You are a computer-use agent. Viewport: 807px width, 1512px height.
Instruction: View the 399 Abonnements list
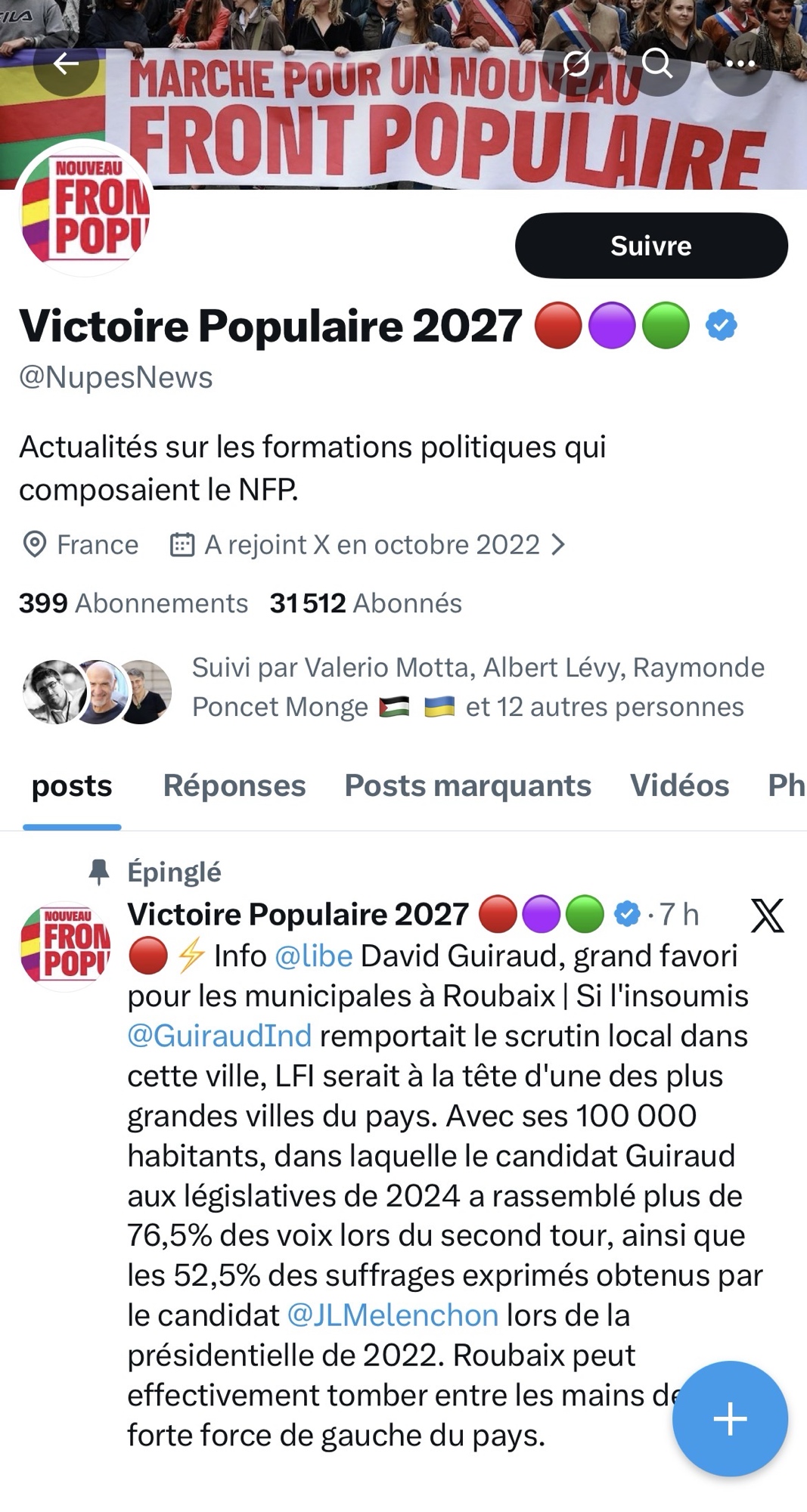133,603
